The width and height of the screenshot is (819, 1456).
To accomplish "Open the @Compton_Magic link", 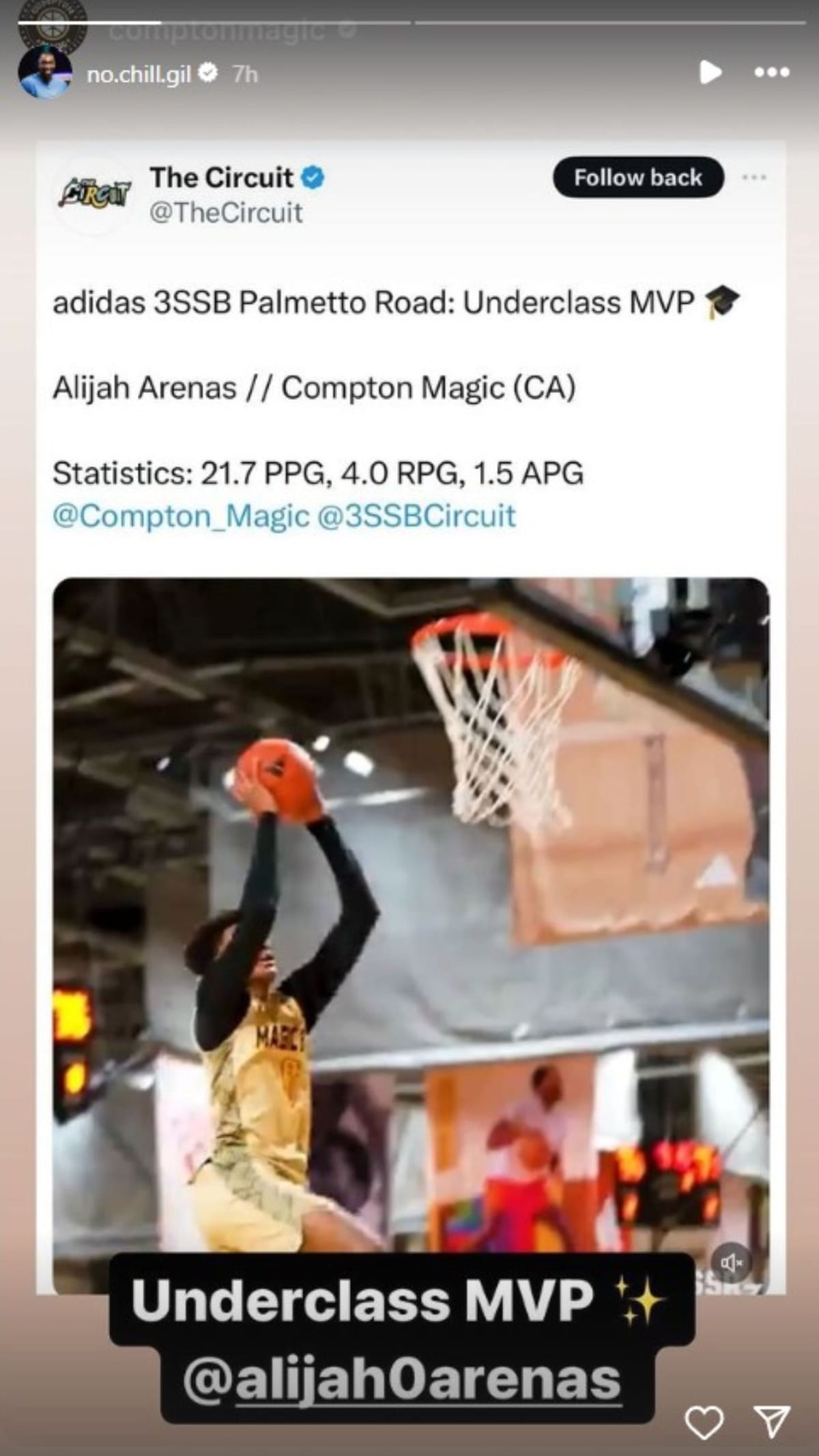I will coord(180,517).
